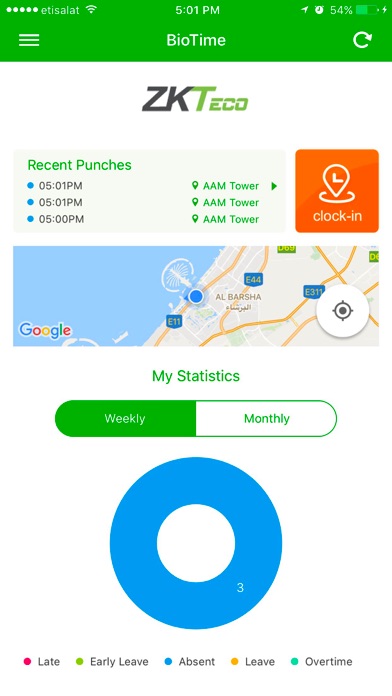The image size is (392, 696).
Task: Refresh the BioTime data
Action: coord(362,40)
